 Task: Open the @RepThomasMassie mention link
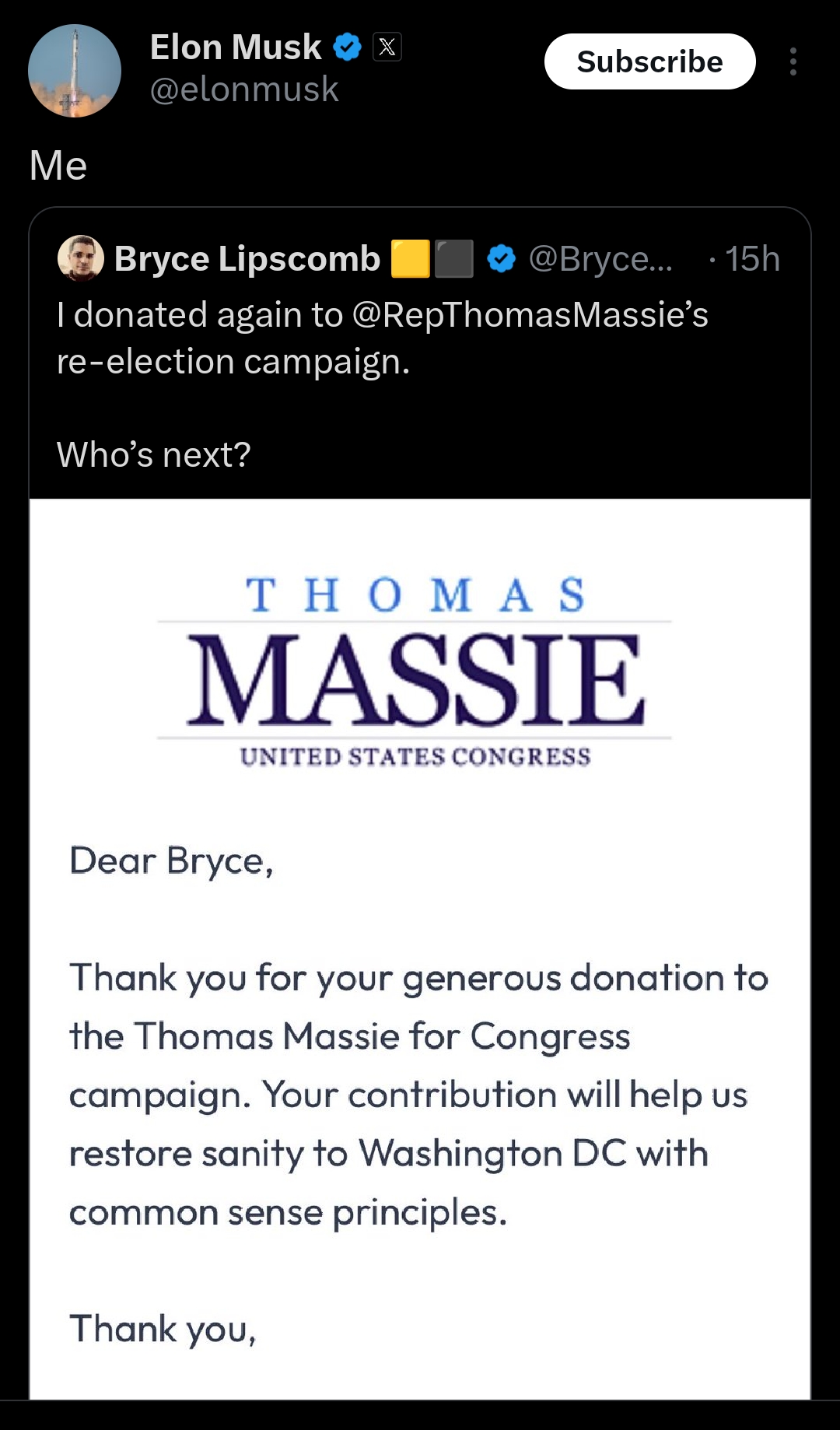530,315
